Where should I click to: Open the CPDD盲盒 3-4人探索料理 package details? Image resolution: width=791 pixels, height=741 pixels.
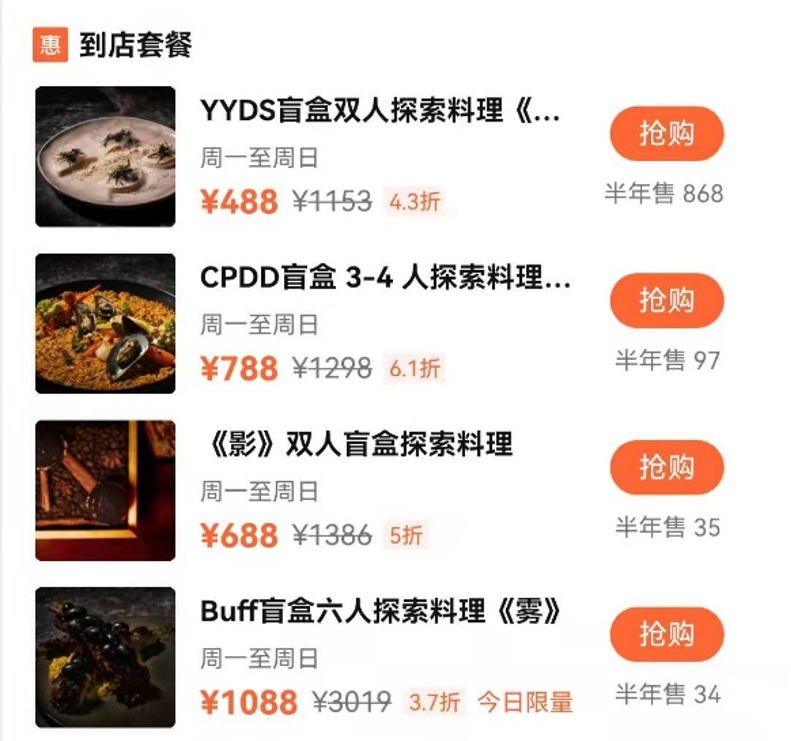coord(385,278)
